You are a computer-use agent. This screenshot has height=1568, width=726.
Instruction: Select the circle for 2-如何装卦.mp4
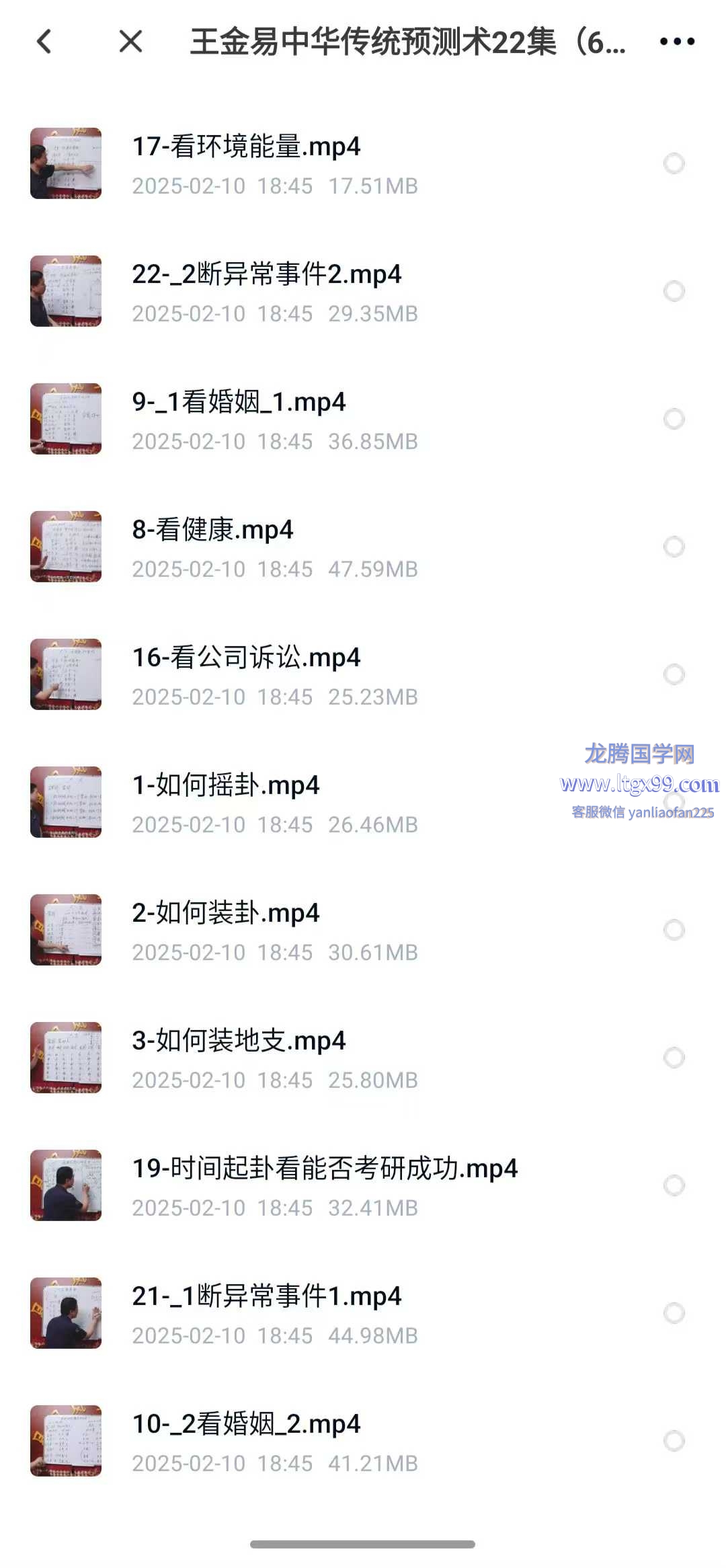click(674, 930)
